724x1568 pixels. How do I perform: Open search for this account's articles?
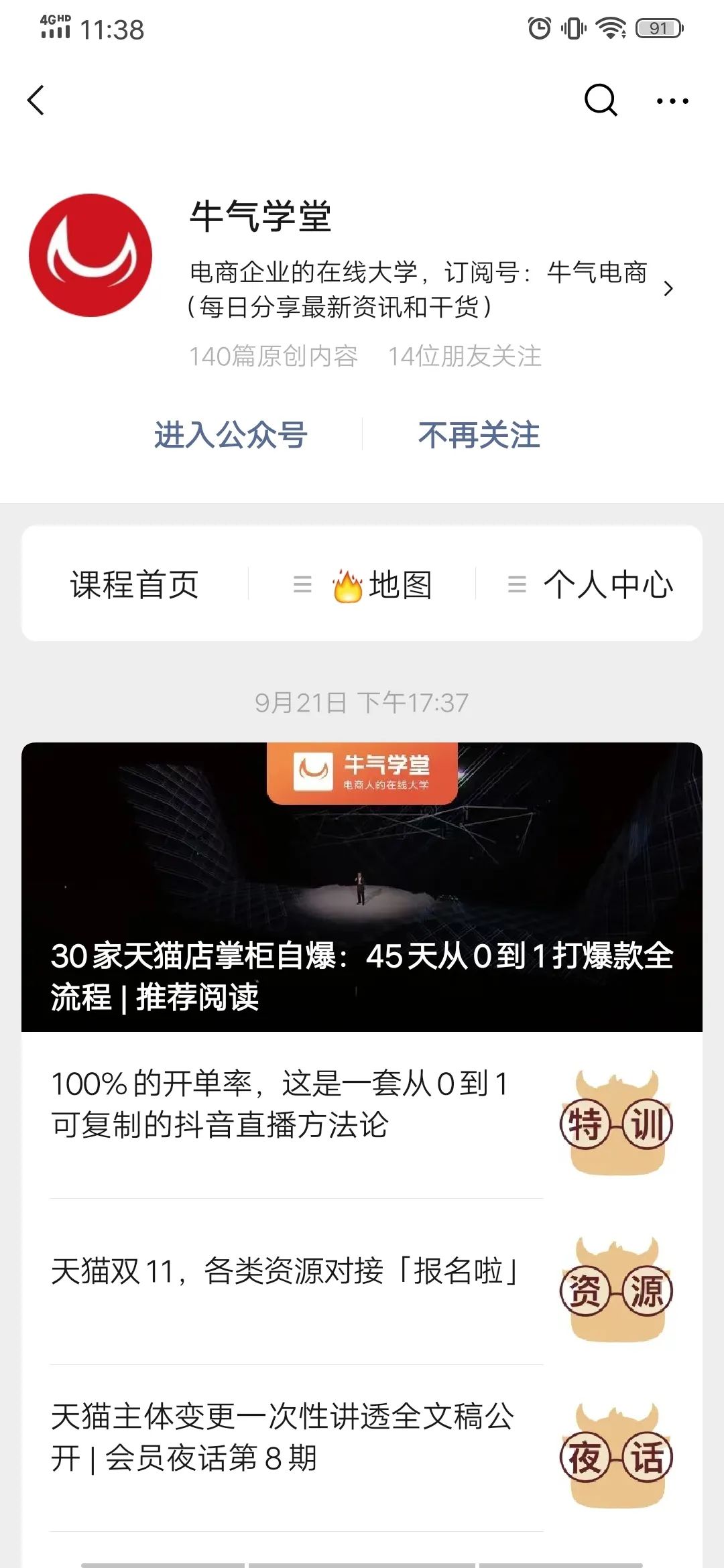[x=602, y=101]
